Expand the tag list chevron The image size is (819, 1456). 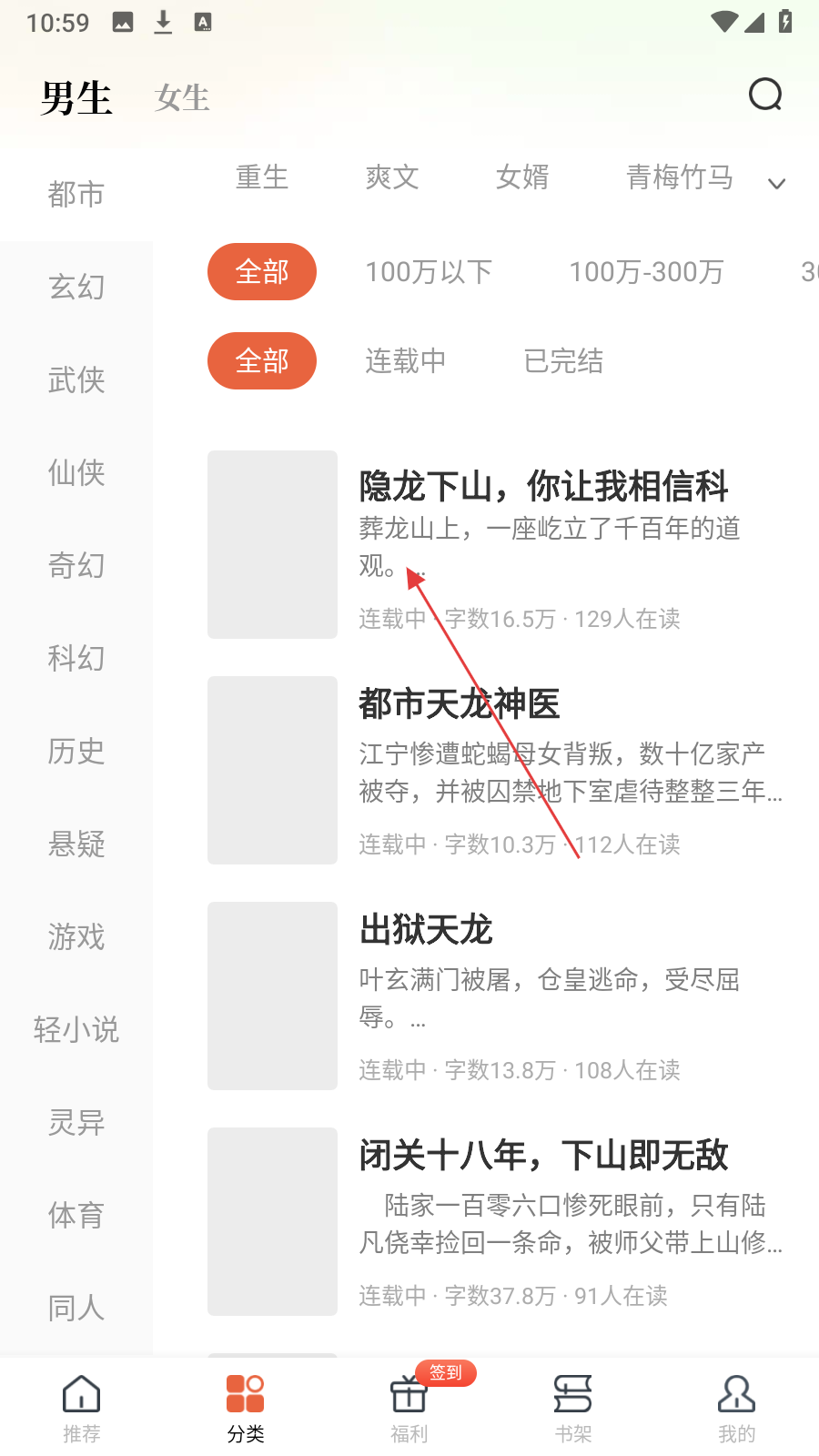click(776, 183)
